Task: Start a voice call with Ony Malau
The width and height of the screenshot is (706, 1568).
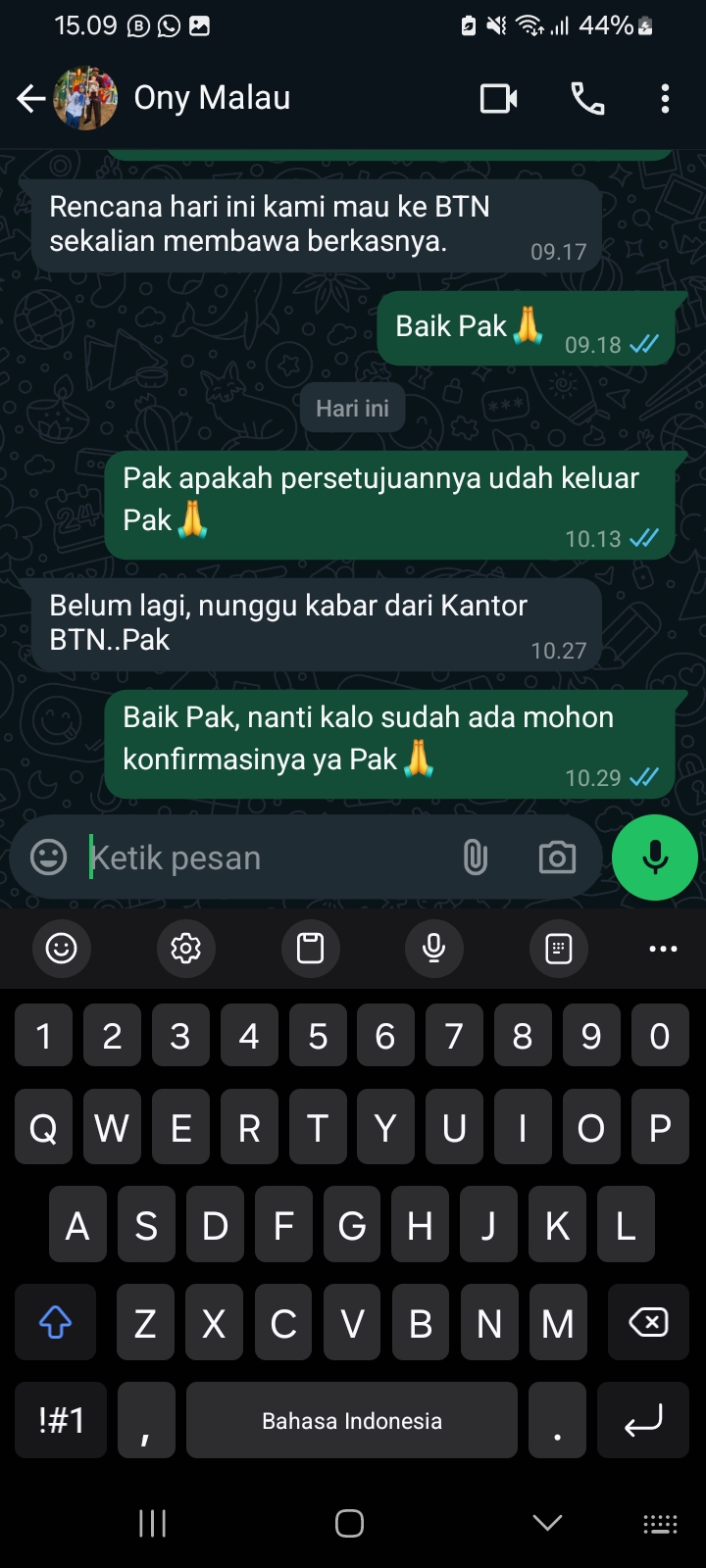Action: [x=587, y=98]
